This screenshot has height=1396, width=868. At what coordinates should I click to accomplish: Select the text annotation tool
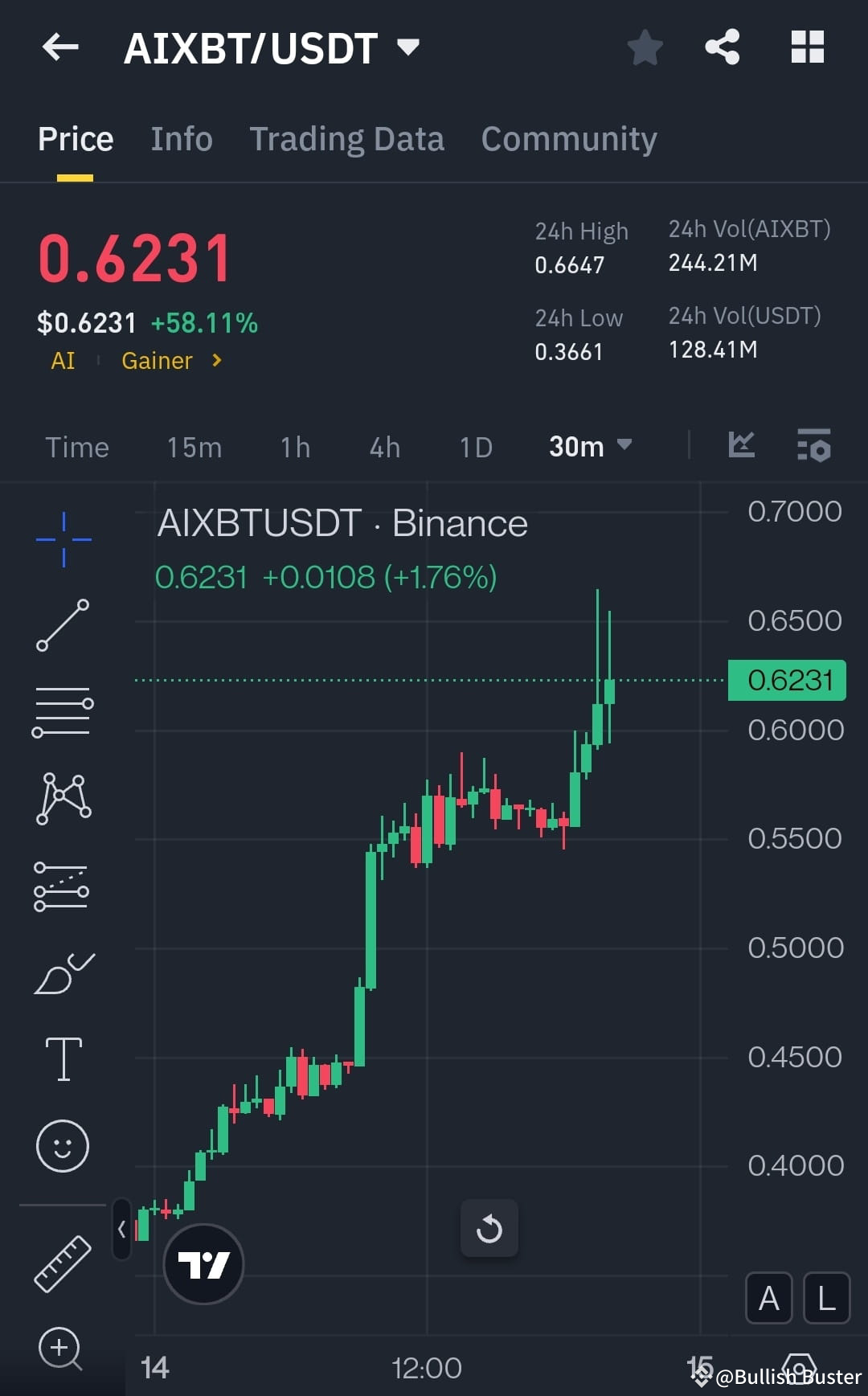(63, 1059)
